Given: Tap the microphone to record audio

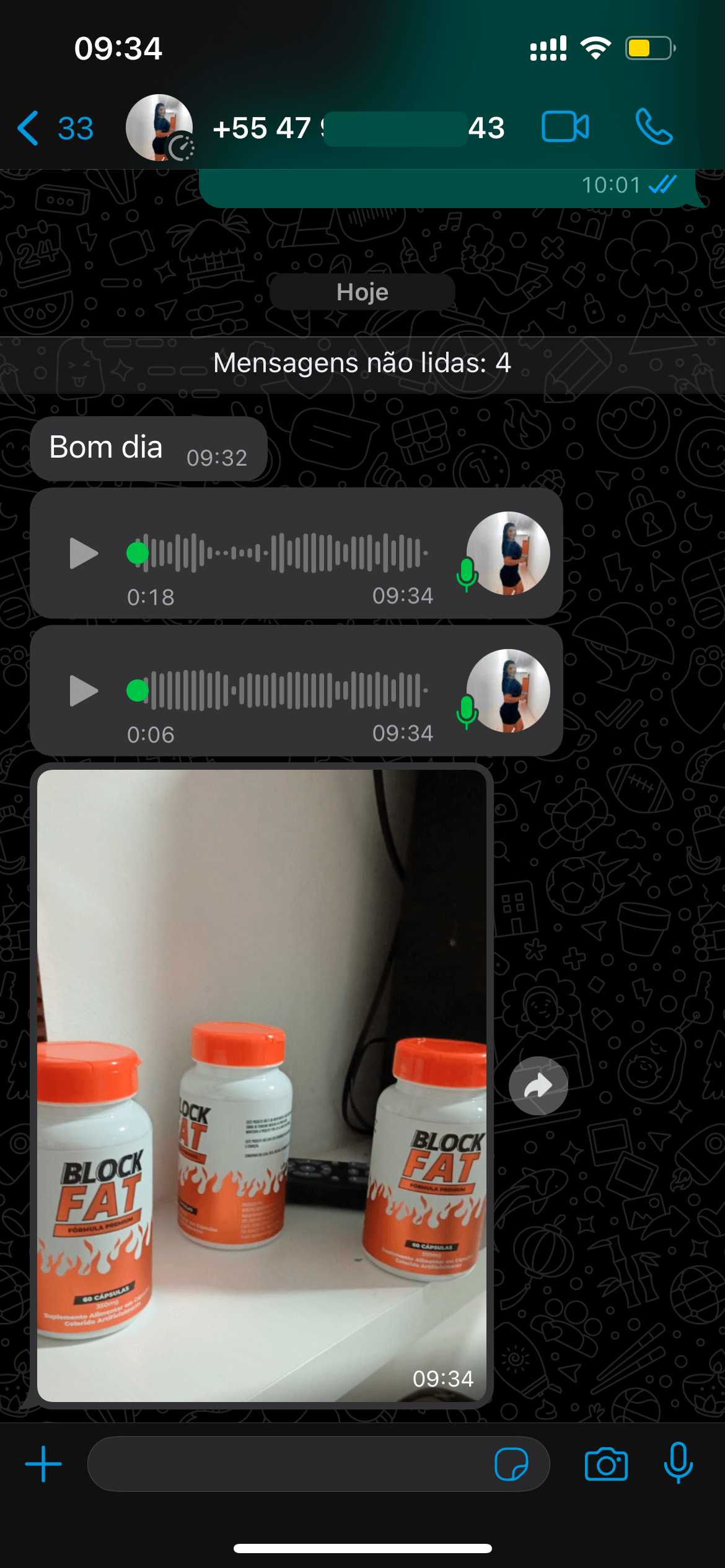Looking at the screenshot, I should 678,1463.
